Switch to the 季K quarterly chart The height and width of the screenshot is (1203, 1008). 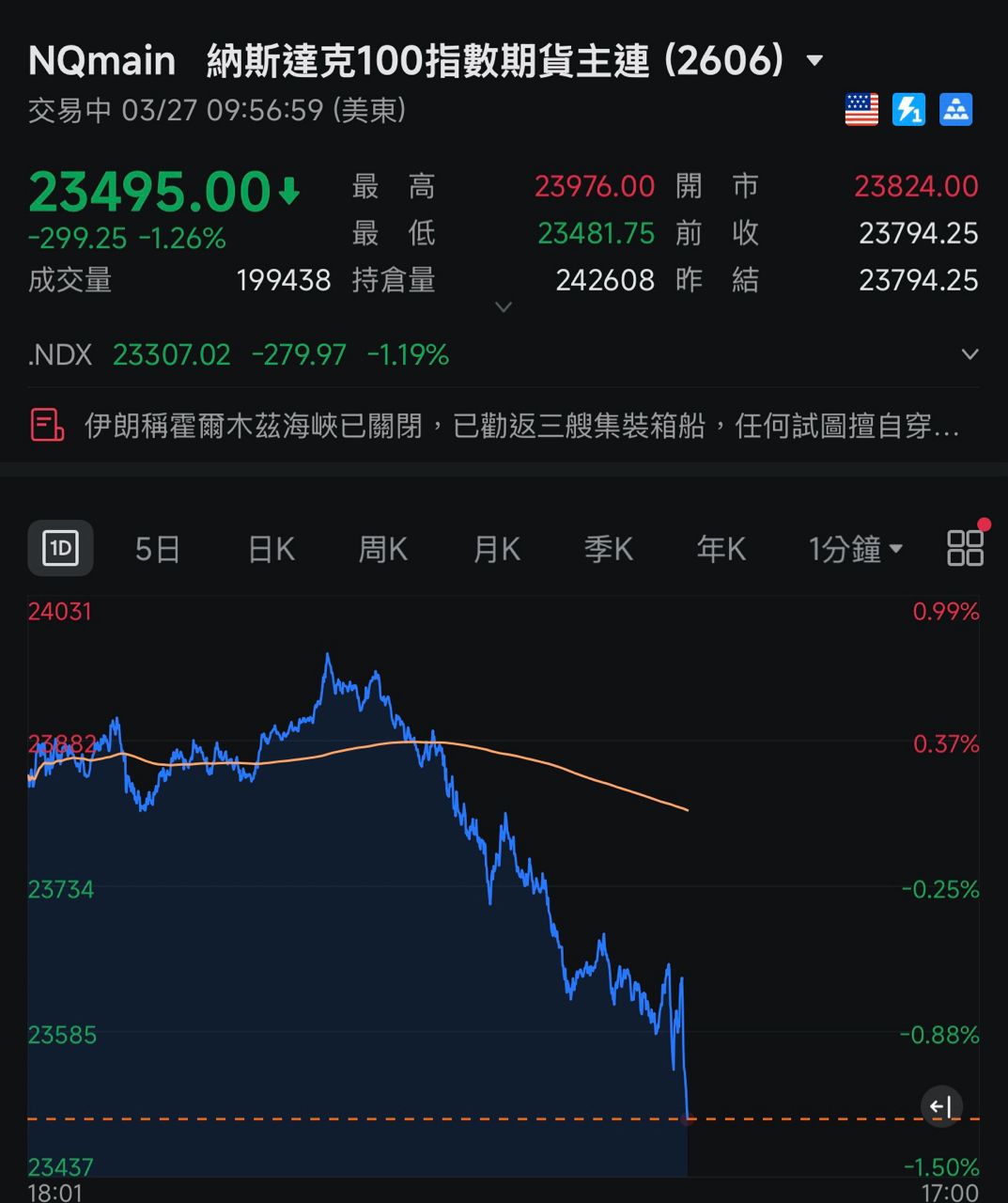(609, 549)
